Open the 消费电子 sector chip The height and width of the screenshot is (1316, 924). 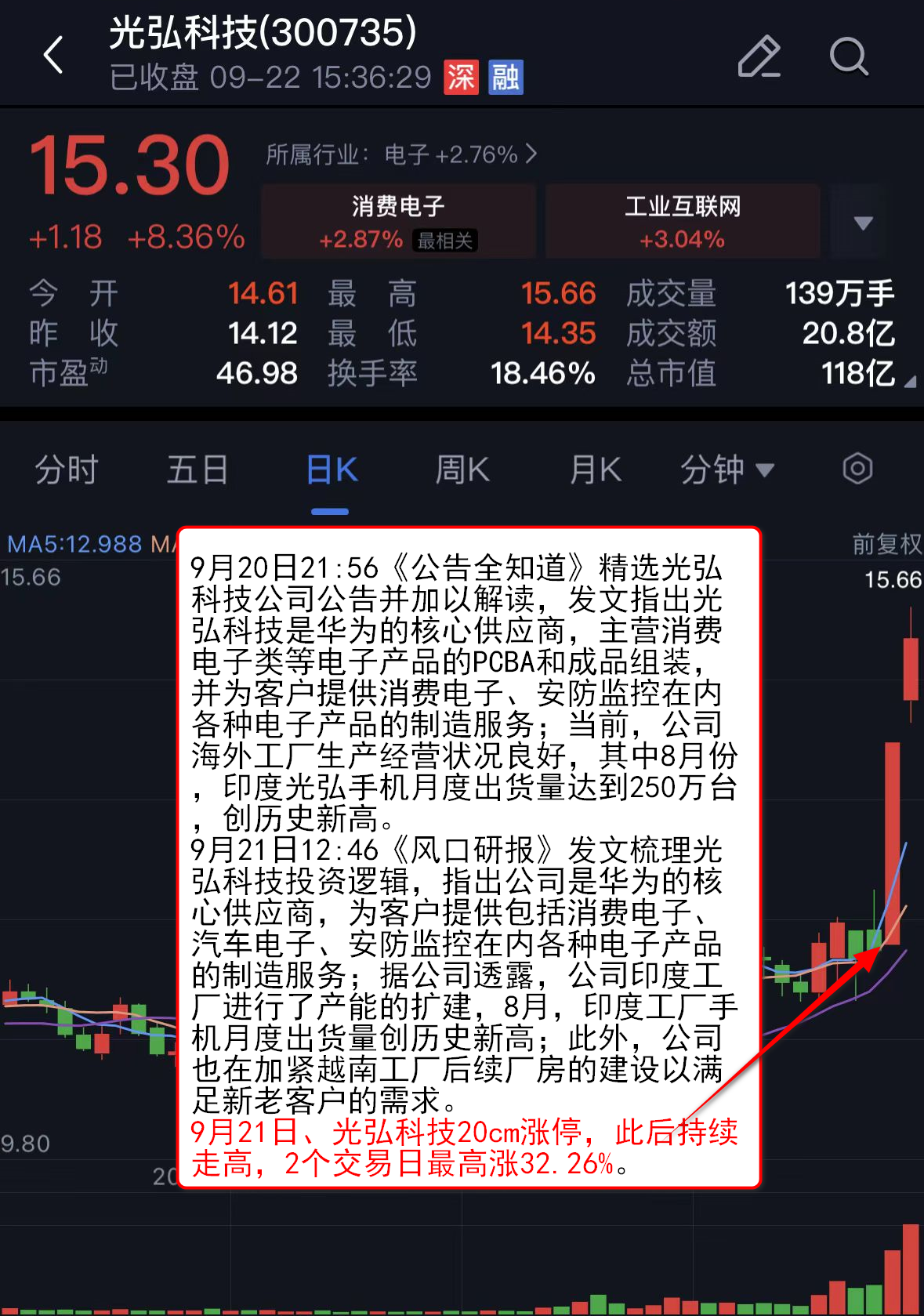click(398, 222)
